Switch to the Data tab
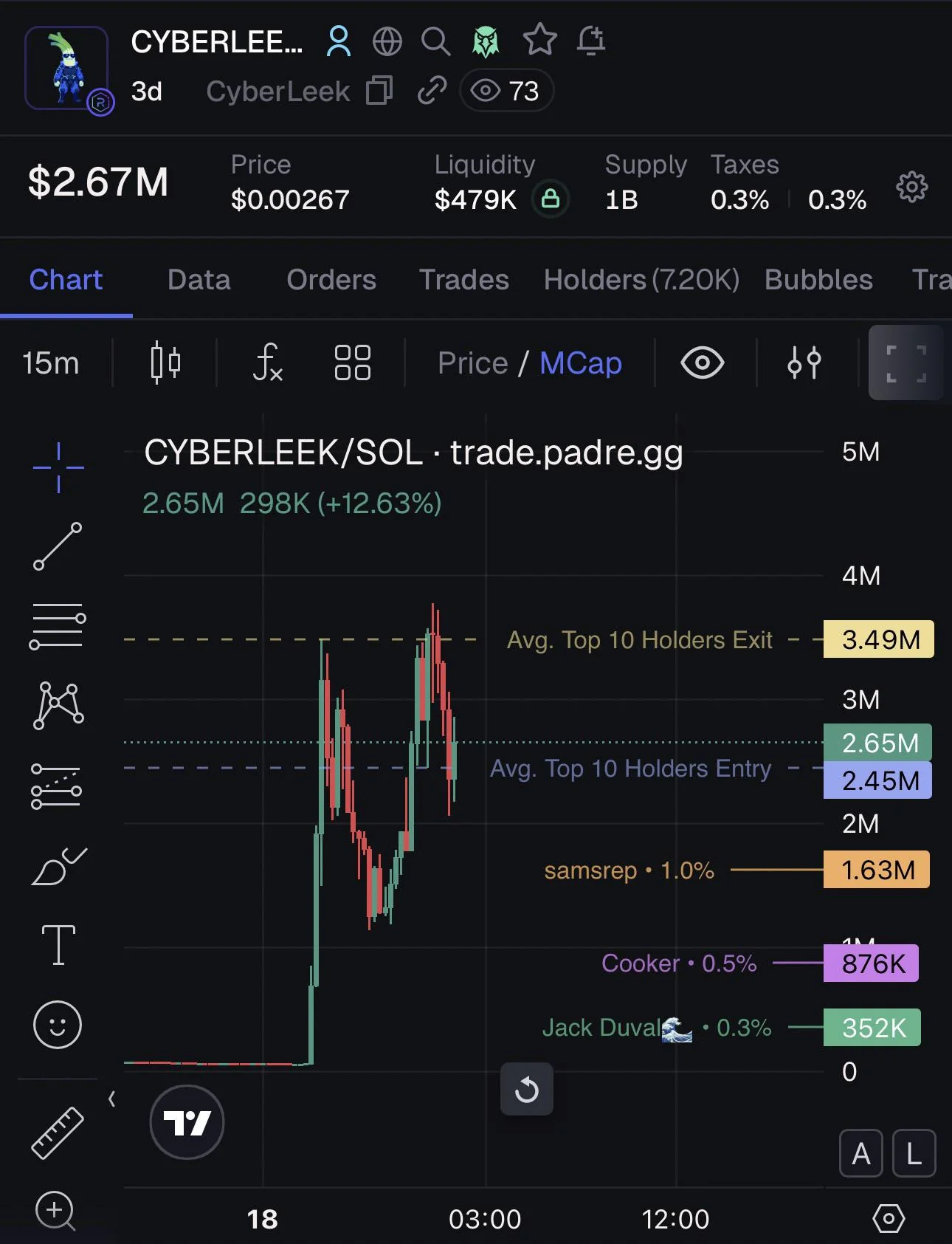This screenshot has width=952, height=1244. [x=199, y=280]
